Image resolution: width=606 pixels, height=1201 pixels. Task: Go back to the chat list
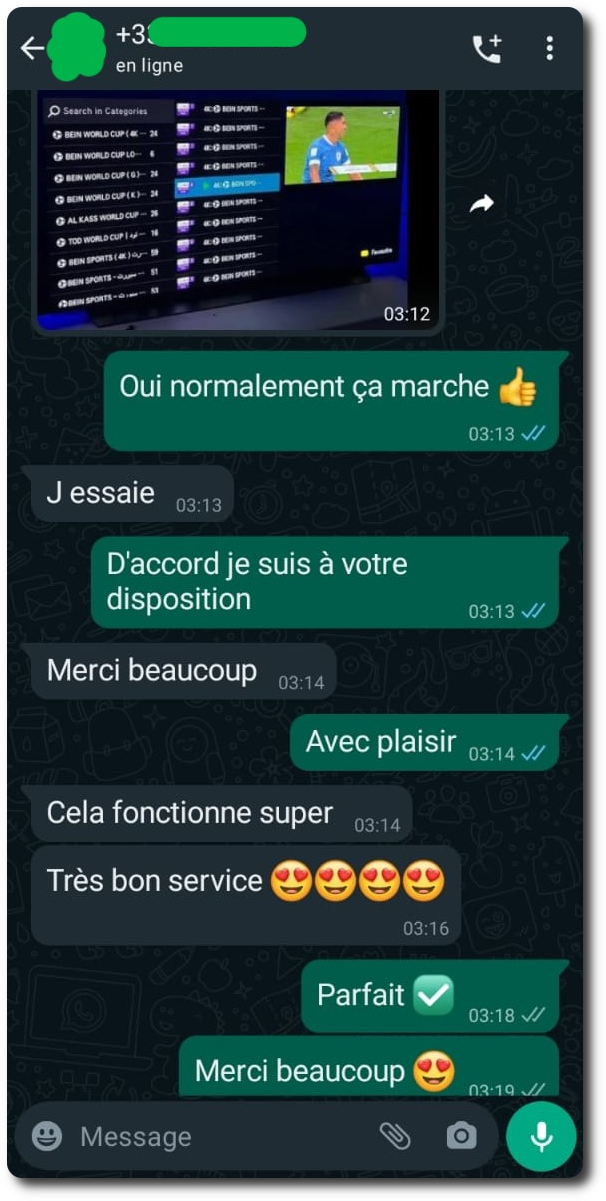32,48
